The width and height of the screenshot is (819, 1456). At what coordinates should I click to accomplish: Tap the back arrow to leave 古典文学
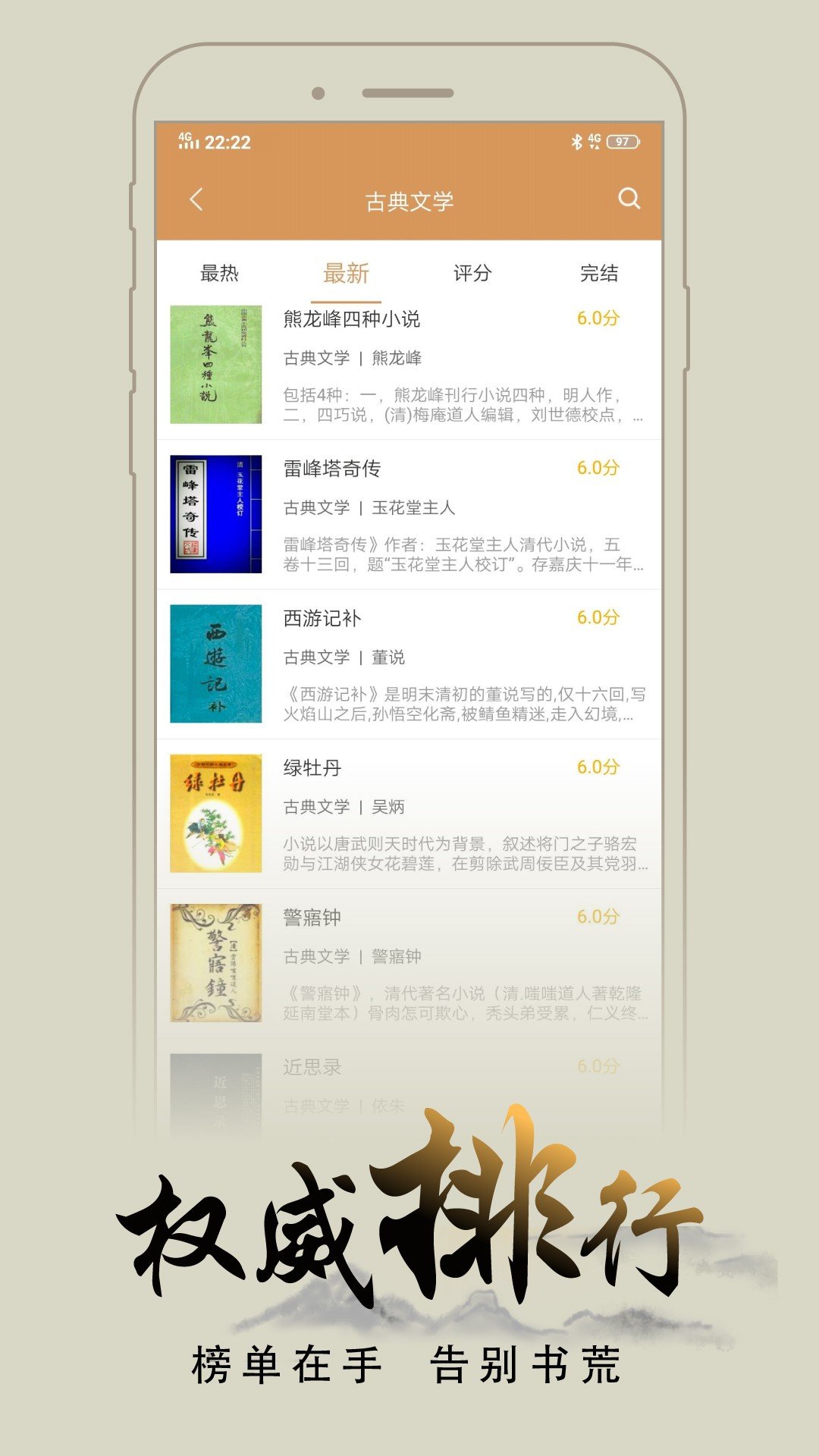tap(196, 199)
